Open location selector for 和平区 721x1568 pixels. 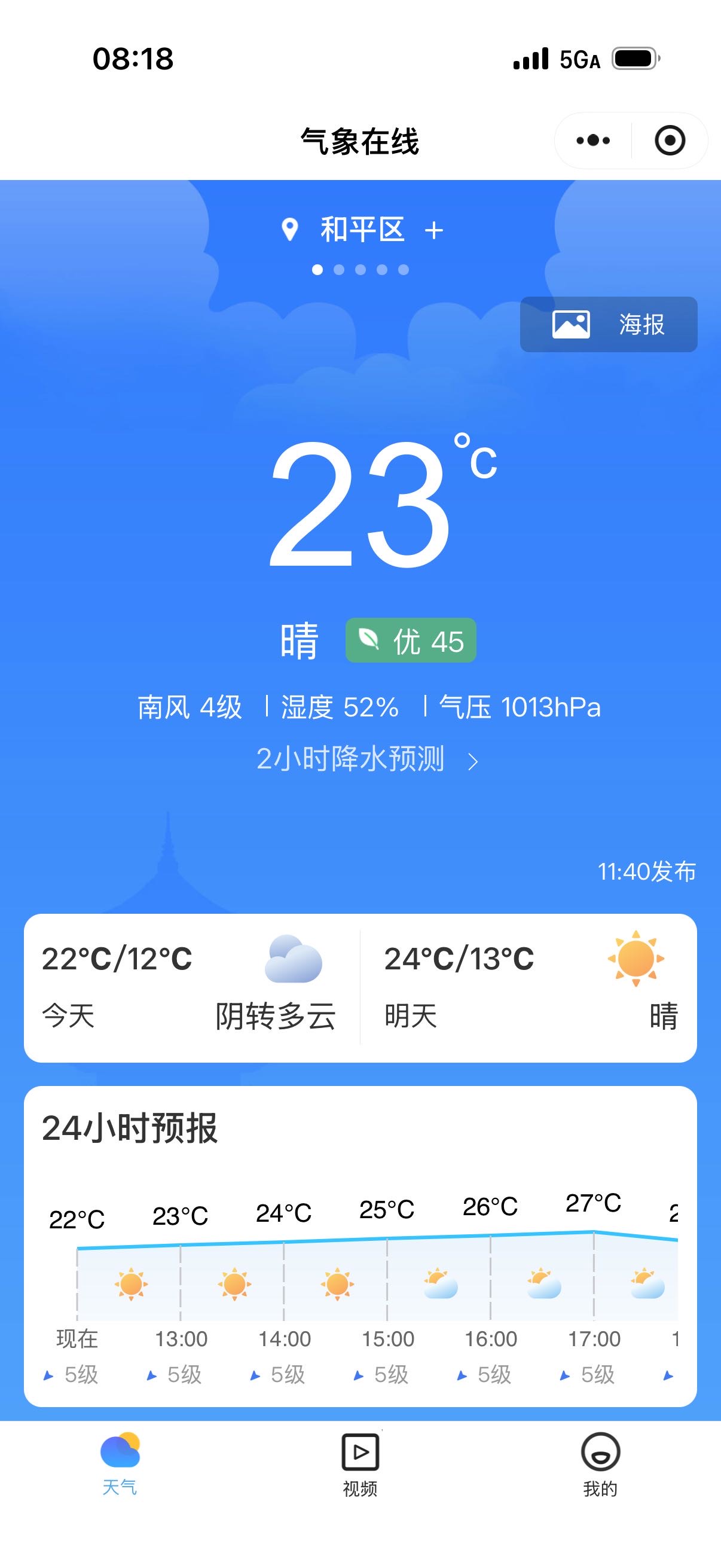[x=362, y=230]
